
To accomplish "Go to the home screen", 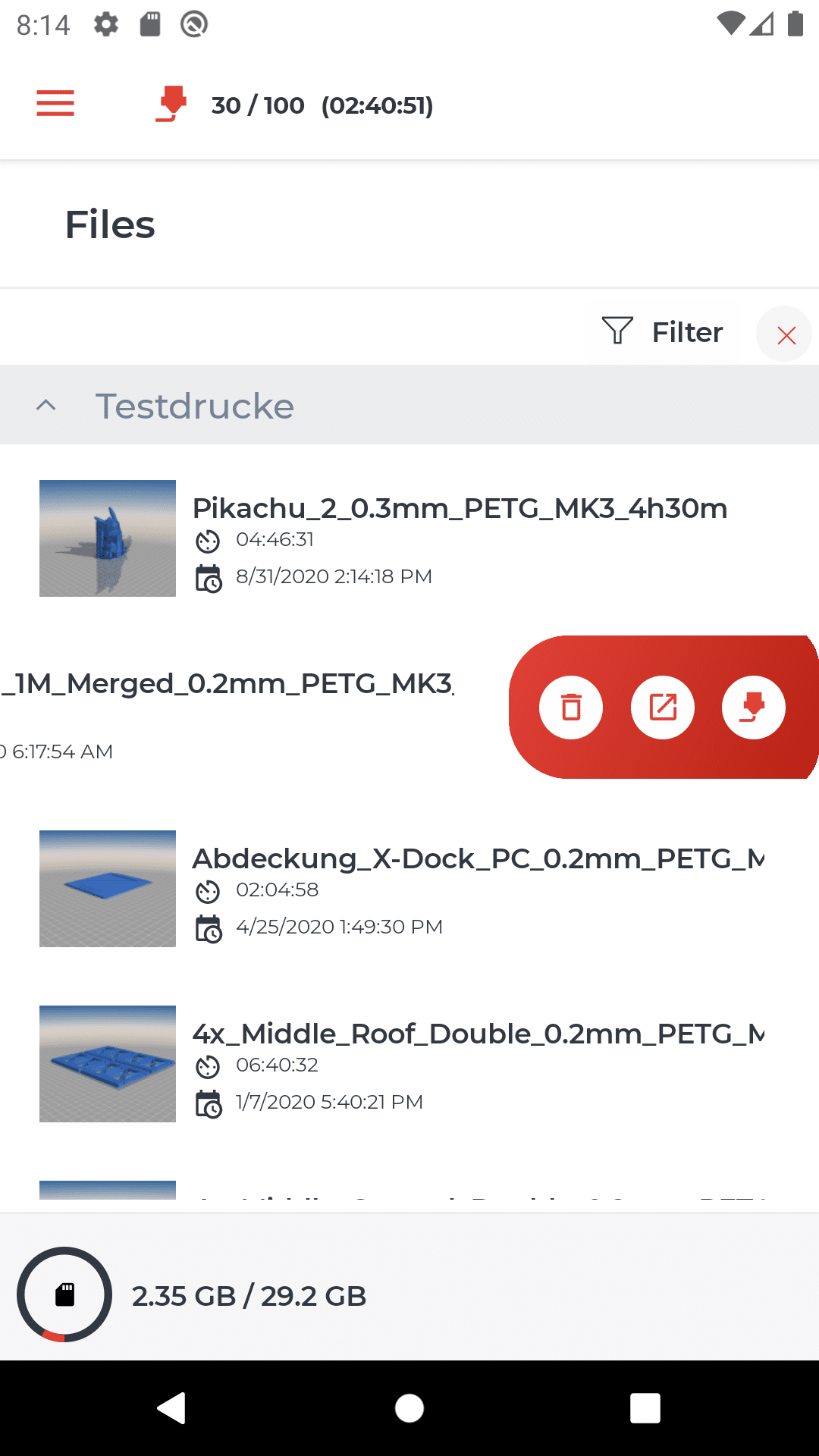I will point(409,1408).
